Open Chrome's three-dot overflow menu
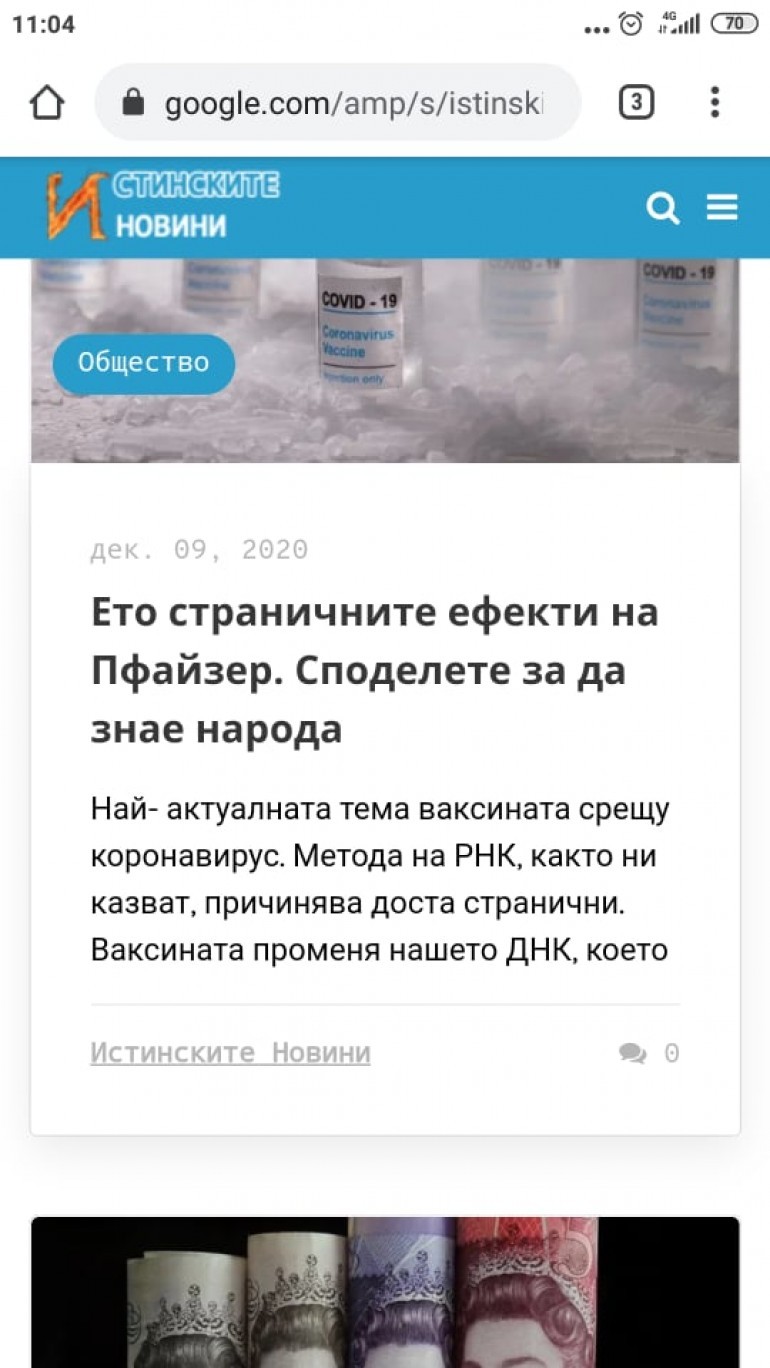This screenshot has height=1368, width=770. click(714, 103)
